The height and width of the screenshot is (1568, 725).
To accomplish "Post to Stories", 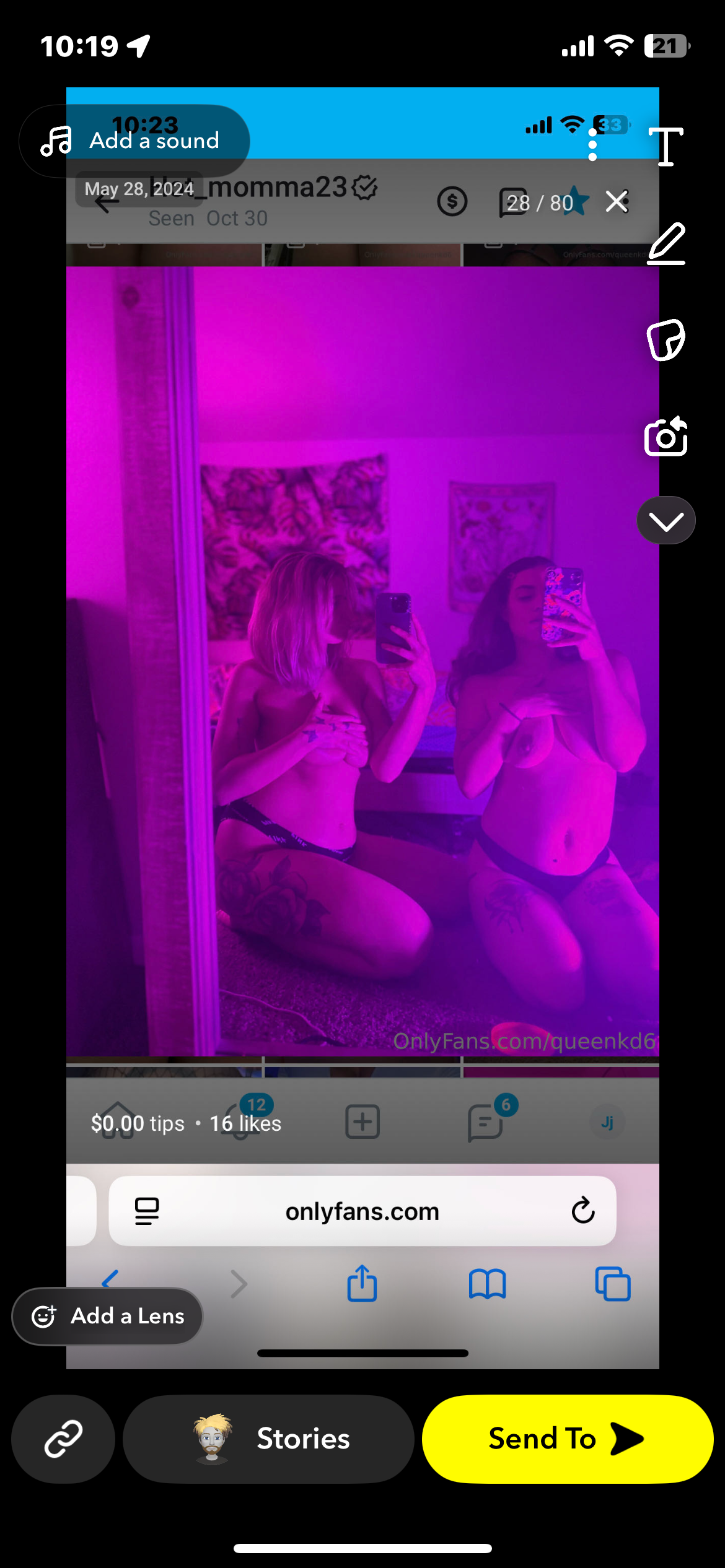I will pos(269,1439).
